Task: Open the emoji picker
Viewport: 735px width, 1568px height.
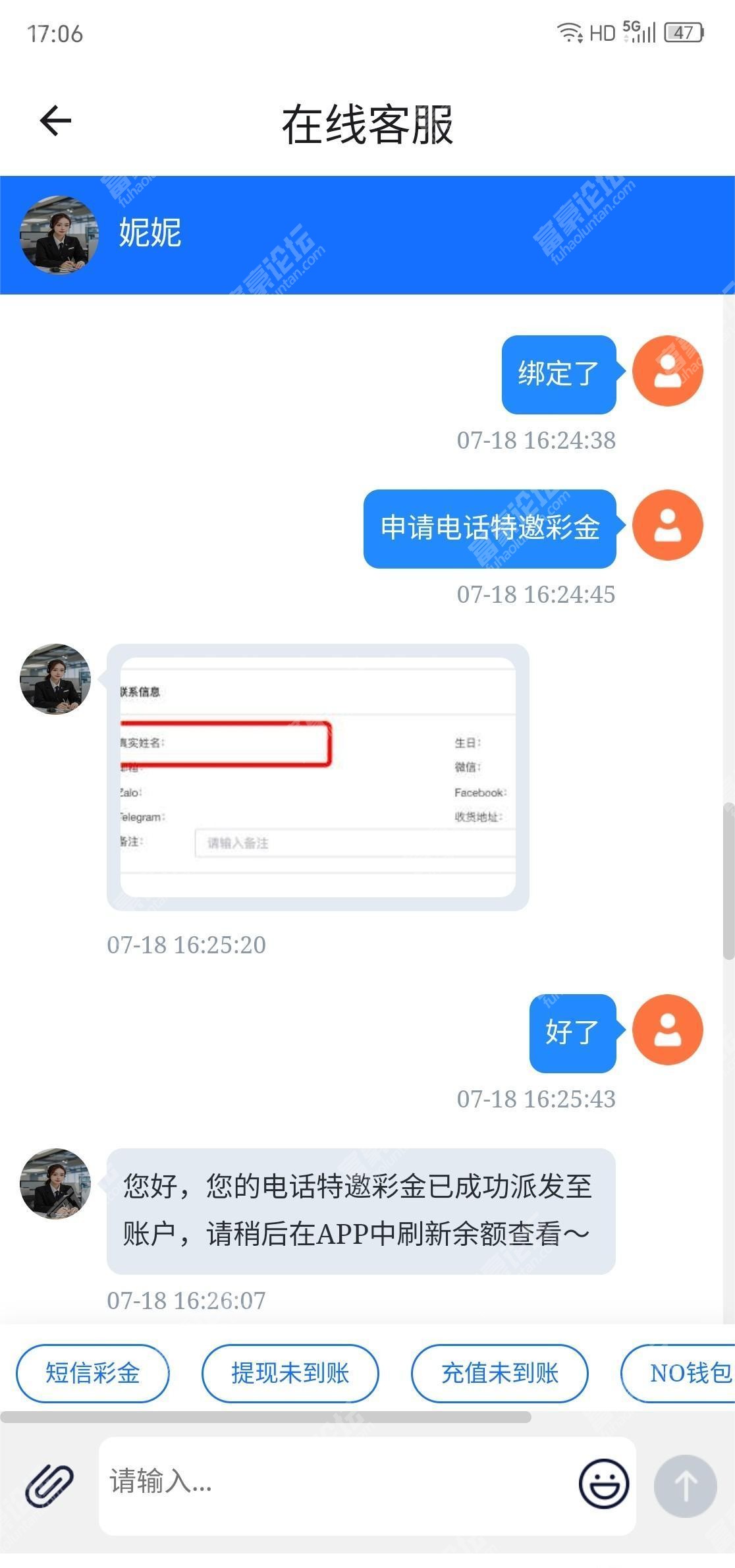Action: tap(603, 1483)
